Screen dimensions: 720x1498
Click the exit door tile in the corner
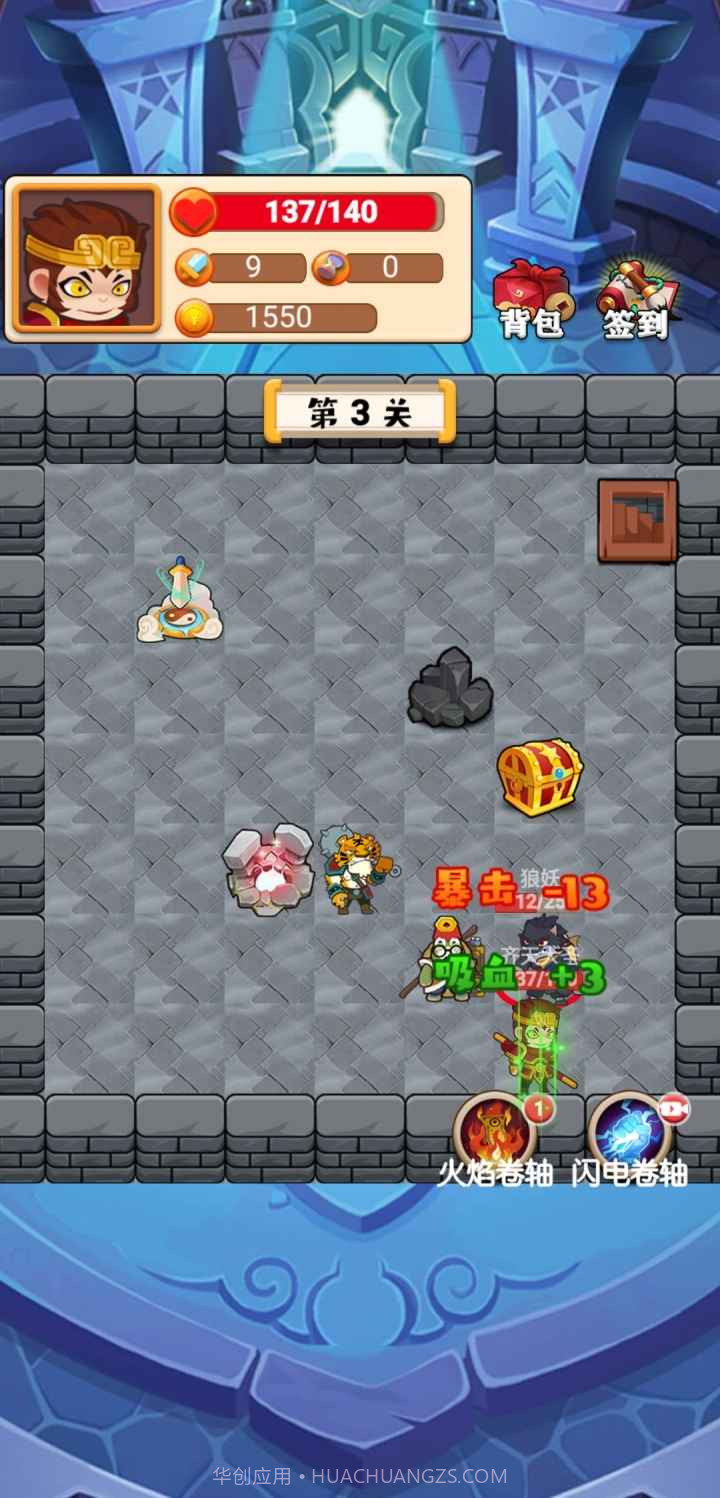click(x=638, y=521)
